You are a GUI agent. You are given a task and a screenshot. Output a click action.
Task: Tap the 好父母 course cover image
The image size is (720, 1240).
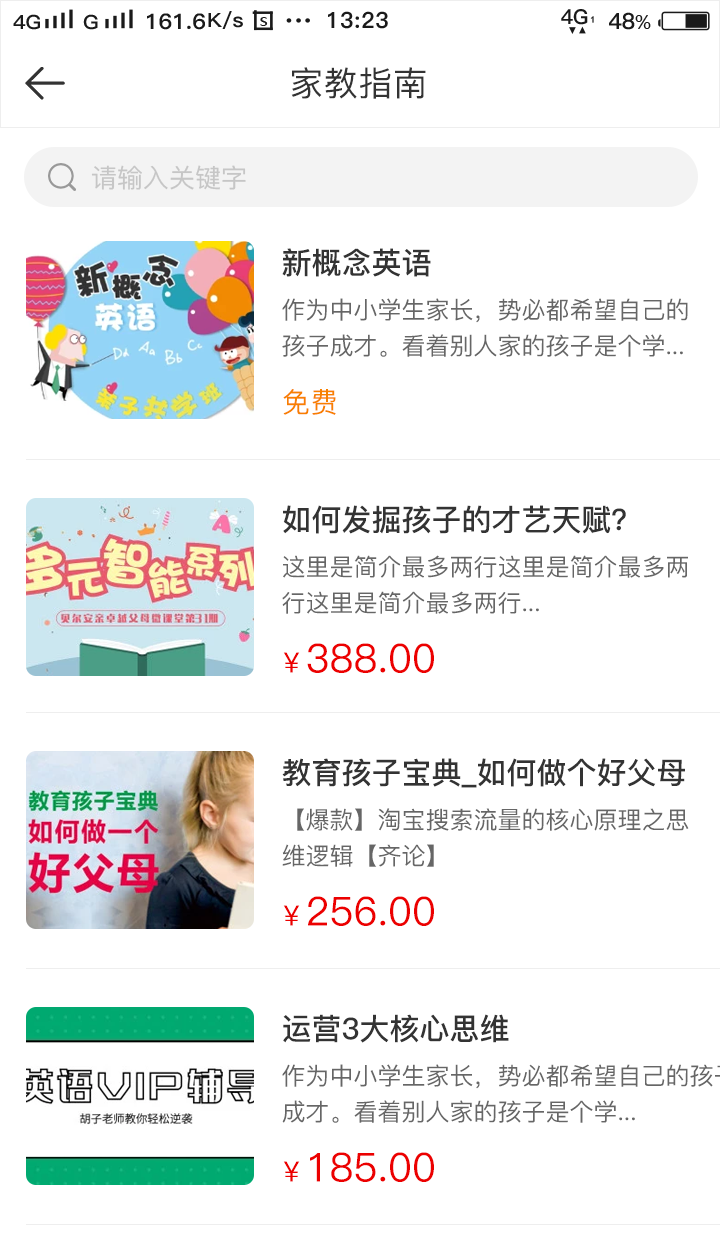click(140, 840)
